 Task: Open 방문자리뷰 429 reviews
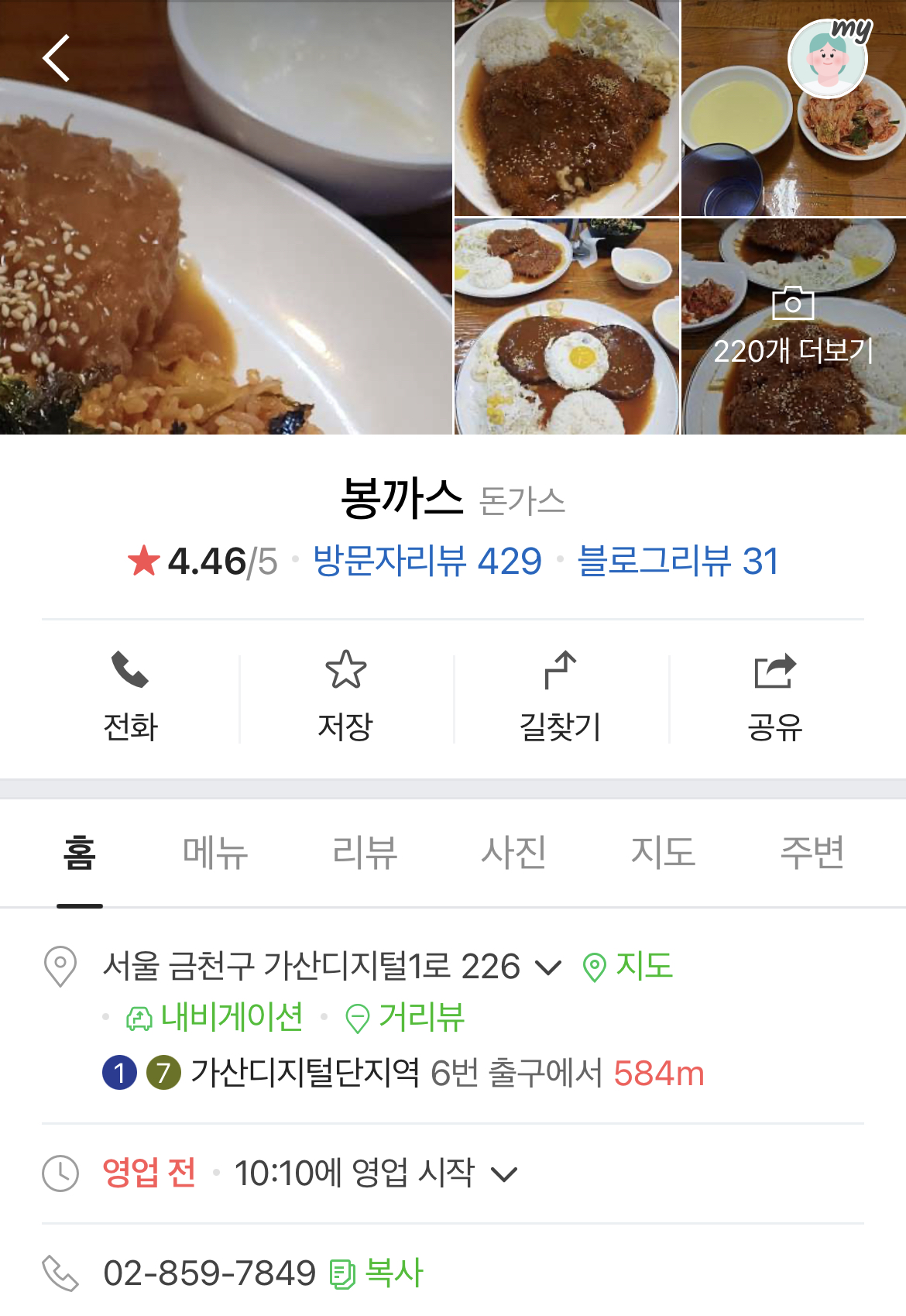(427, 561)
